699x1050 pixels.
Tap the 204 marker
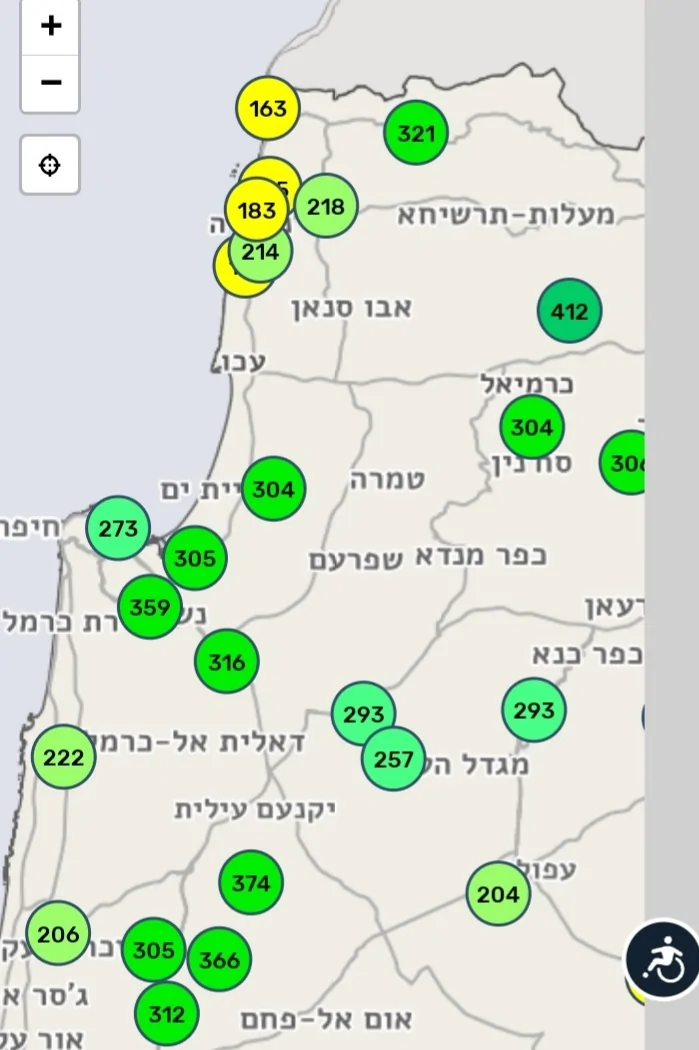point(498,894)
